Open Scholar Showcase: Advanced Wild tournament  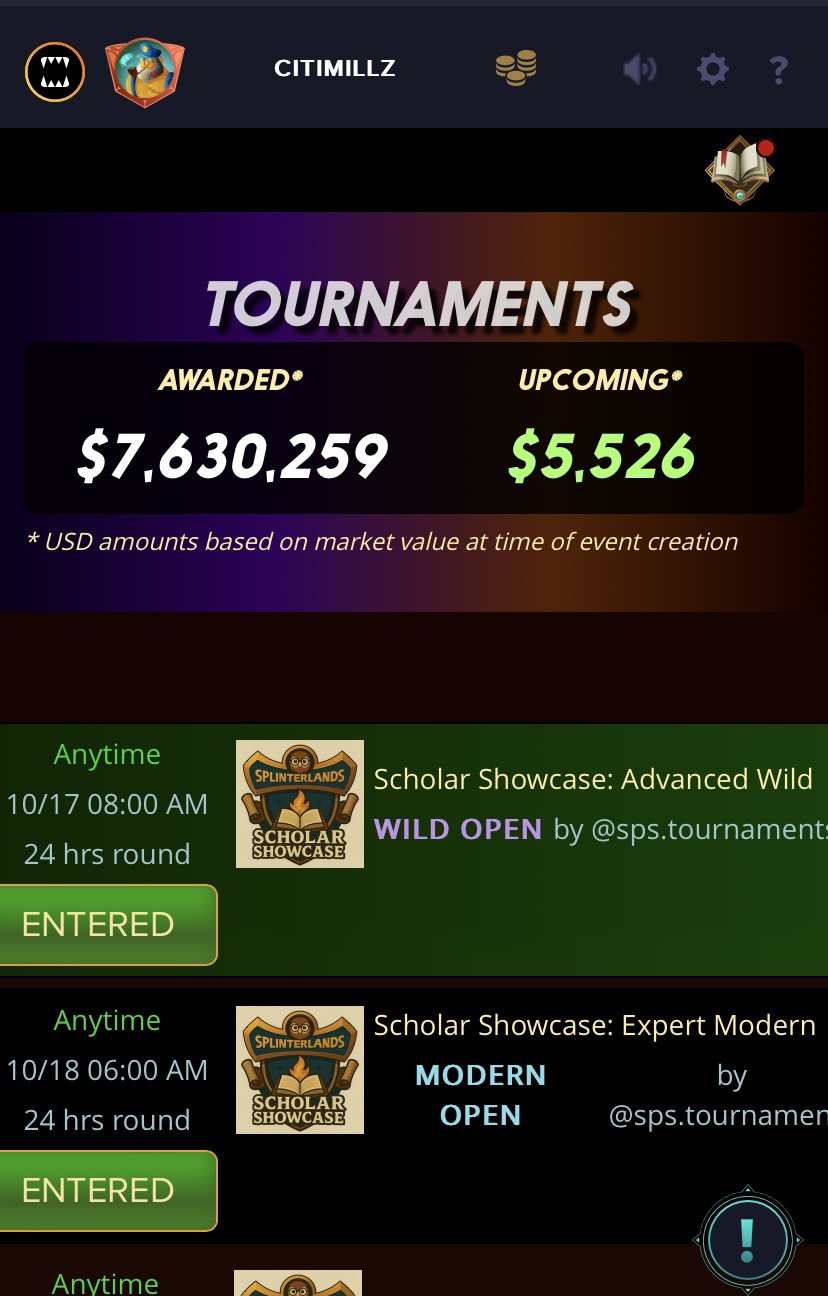tap(592, 779)
